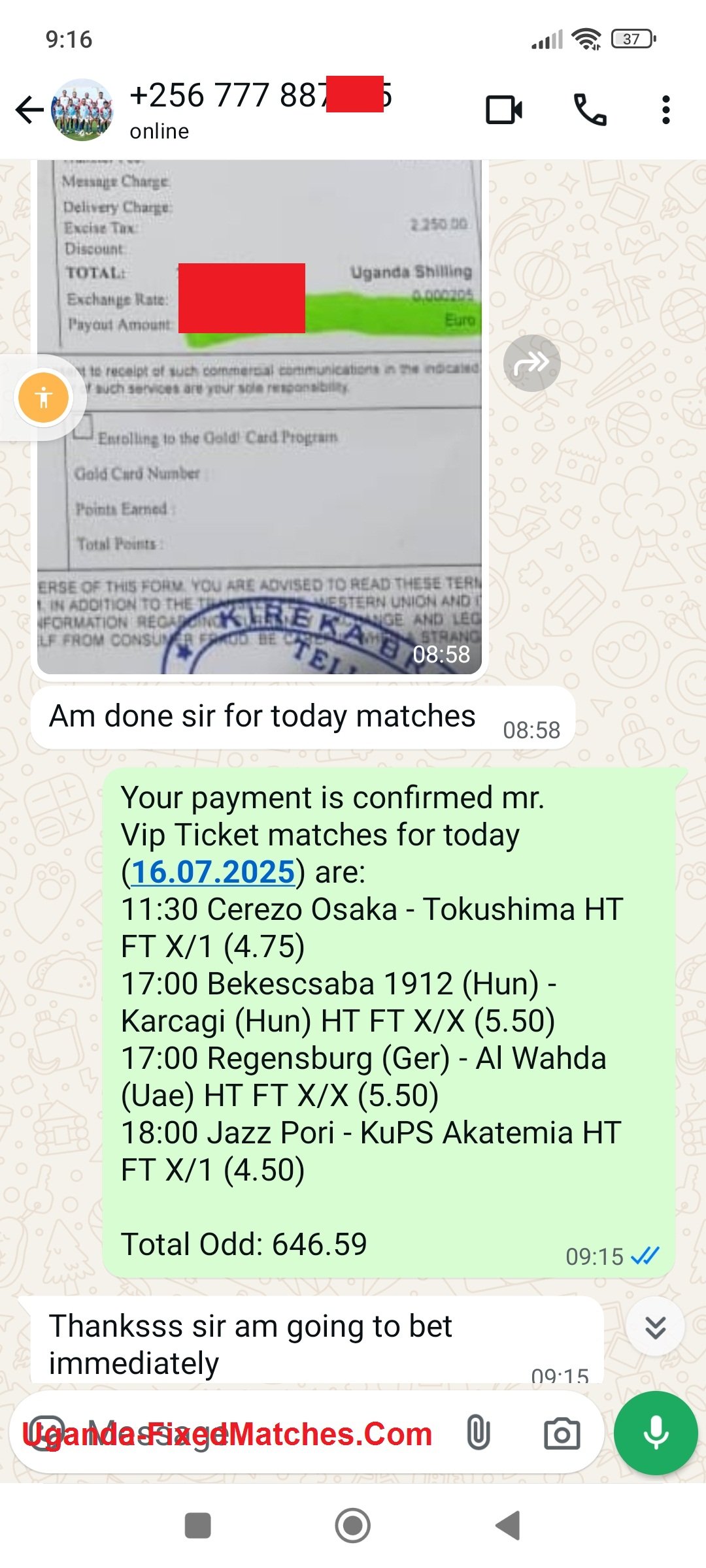Image resolution: width=706 pixels, height=1568 pixels.
Task: Start a voice call
Action: coord(590,110)
